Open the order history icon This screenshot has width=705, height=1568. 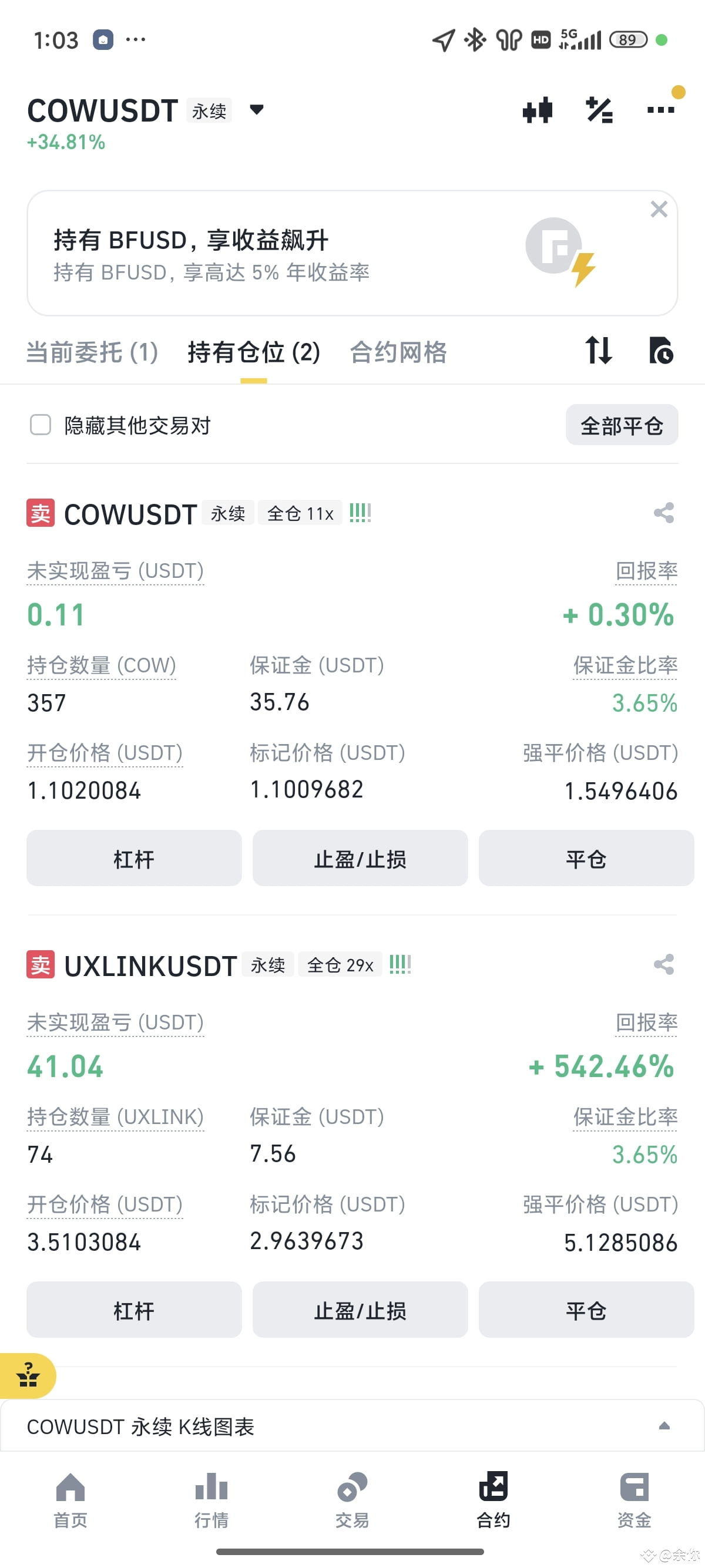(662, 352)
